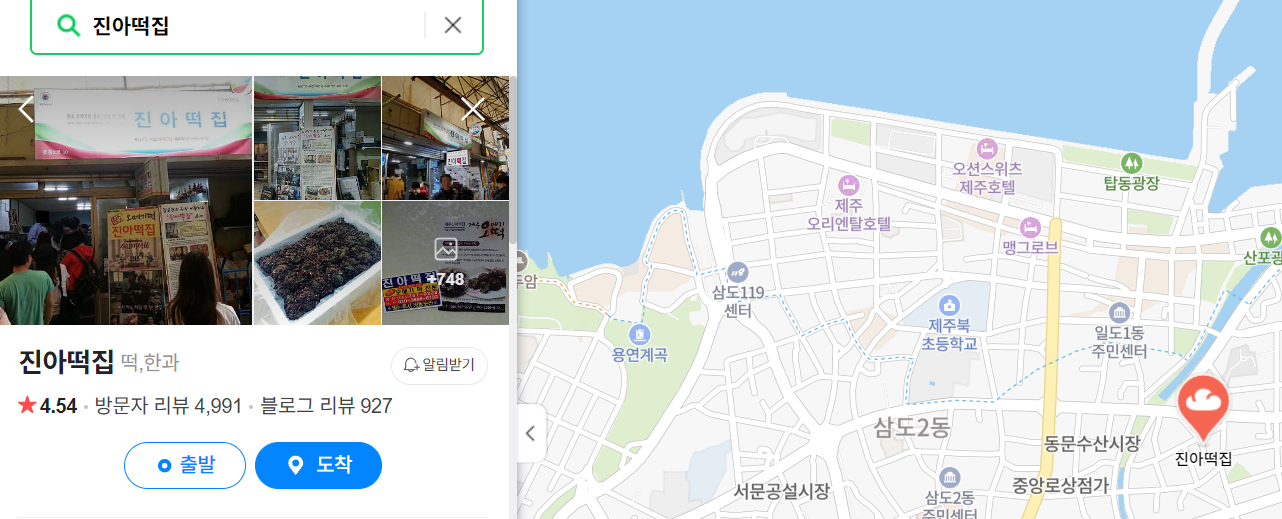Subscribe with 알림받기 button
Screen dimensions: 1282x519
coord(439,365)
